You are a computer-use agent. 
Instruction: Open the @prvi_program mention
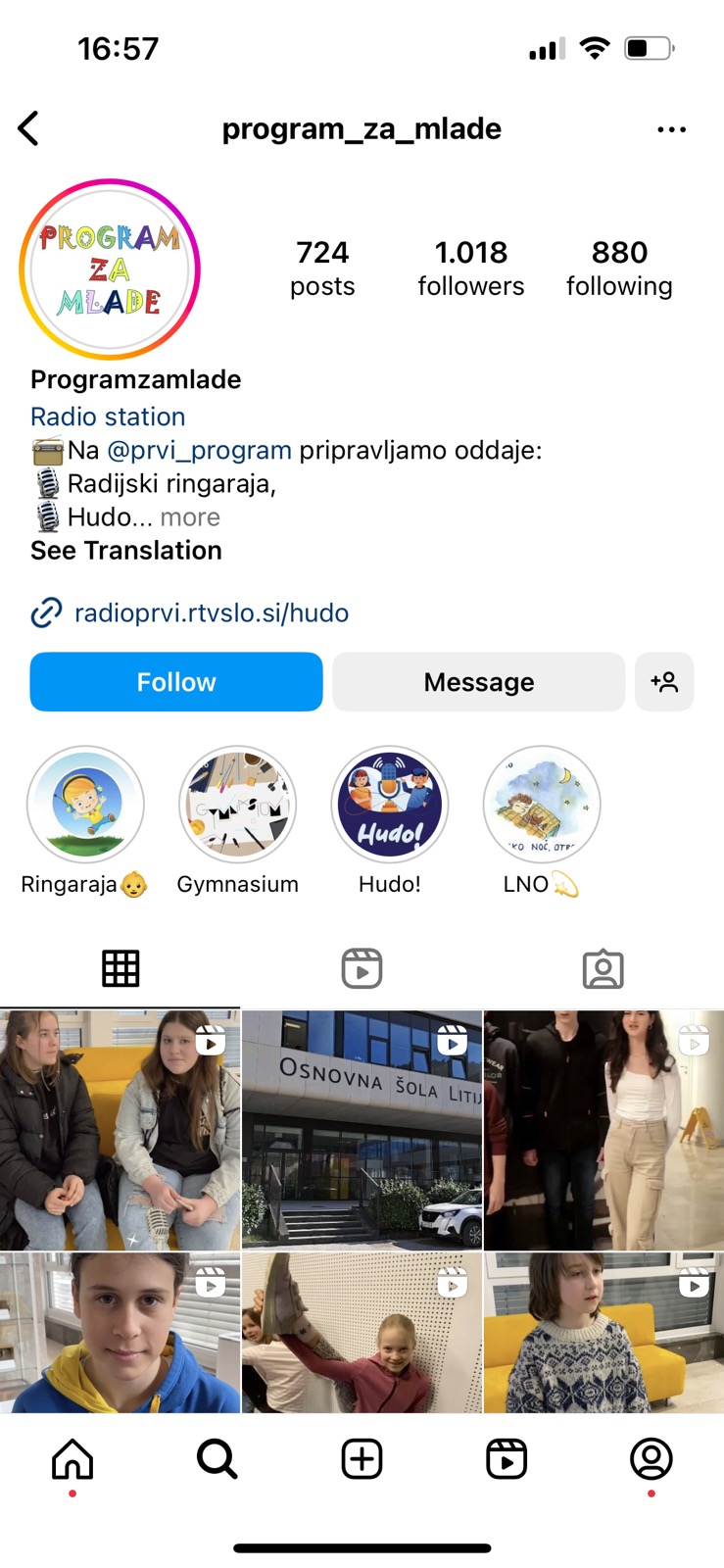tap(199, 451)
